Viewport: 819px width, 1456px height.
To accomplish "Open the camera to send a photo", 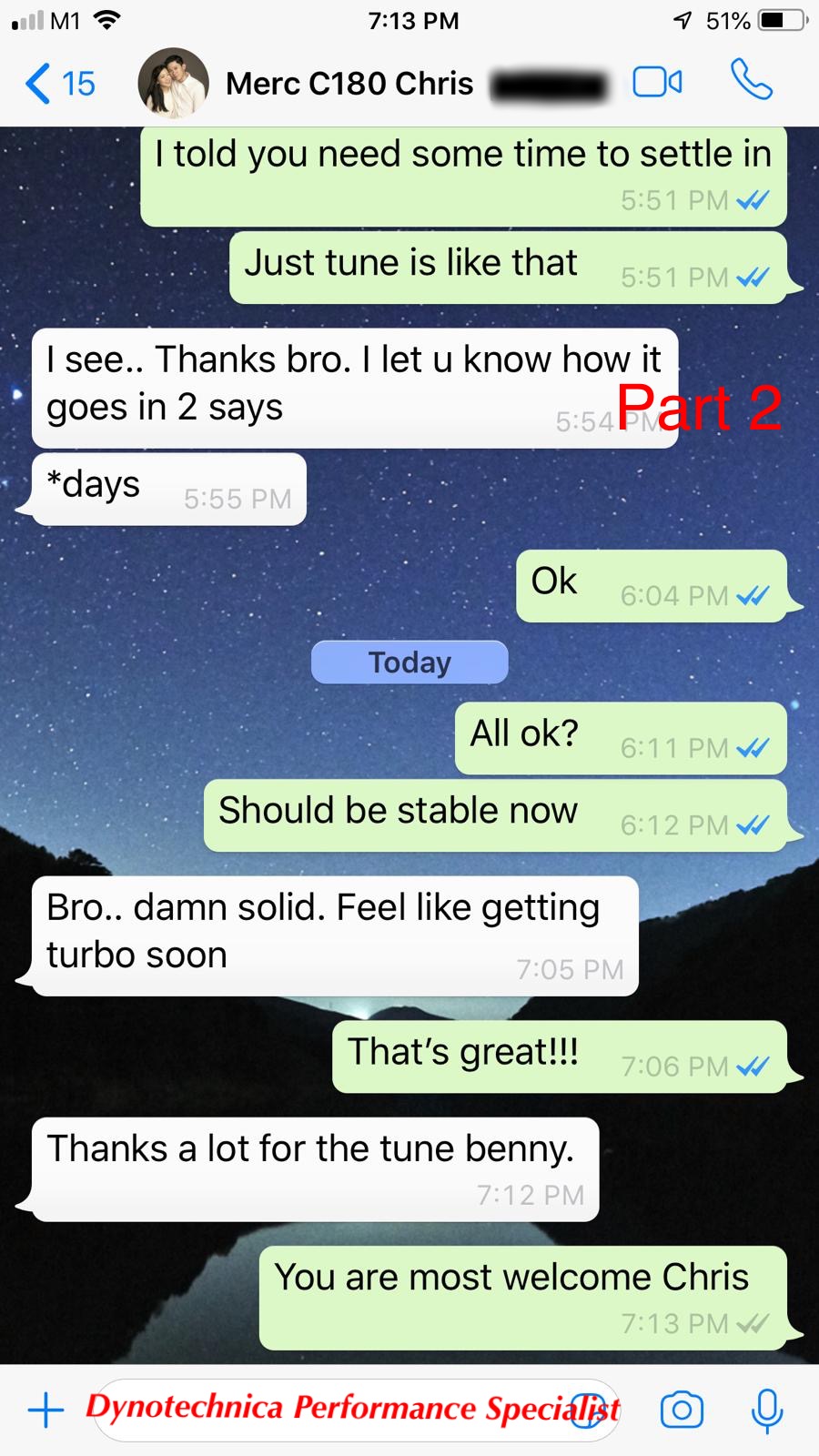I will 682,1410.
